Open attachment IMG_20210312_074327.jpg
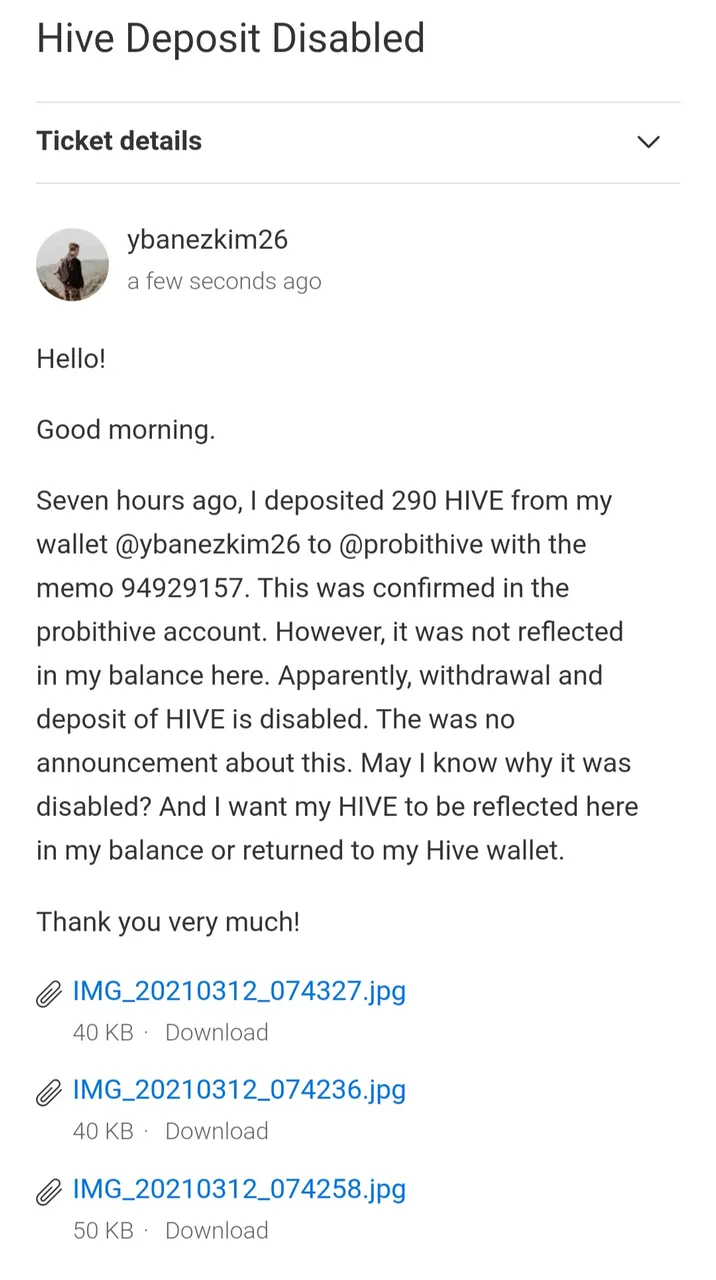Image resolution: width=716 pixels, height=1280 pixels. (x=239, y=991)
